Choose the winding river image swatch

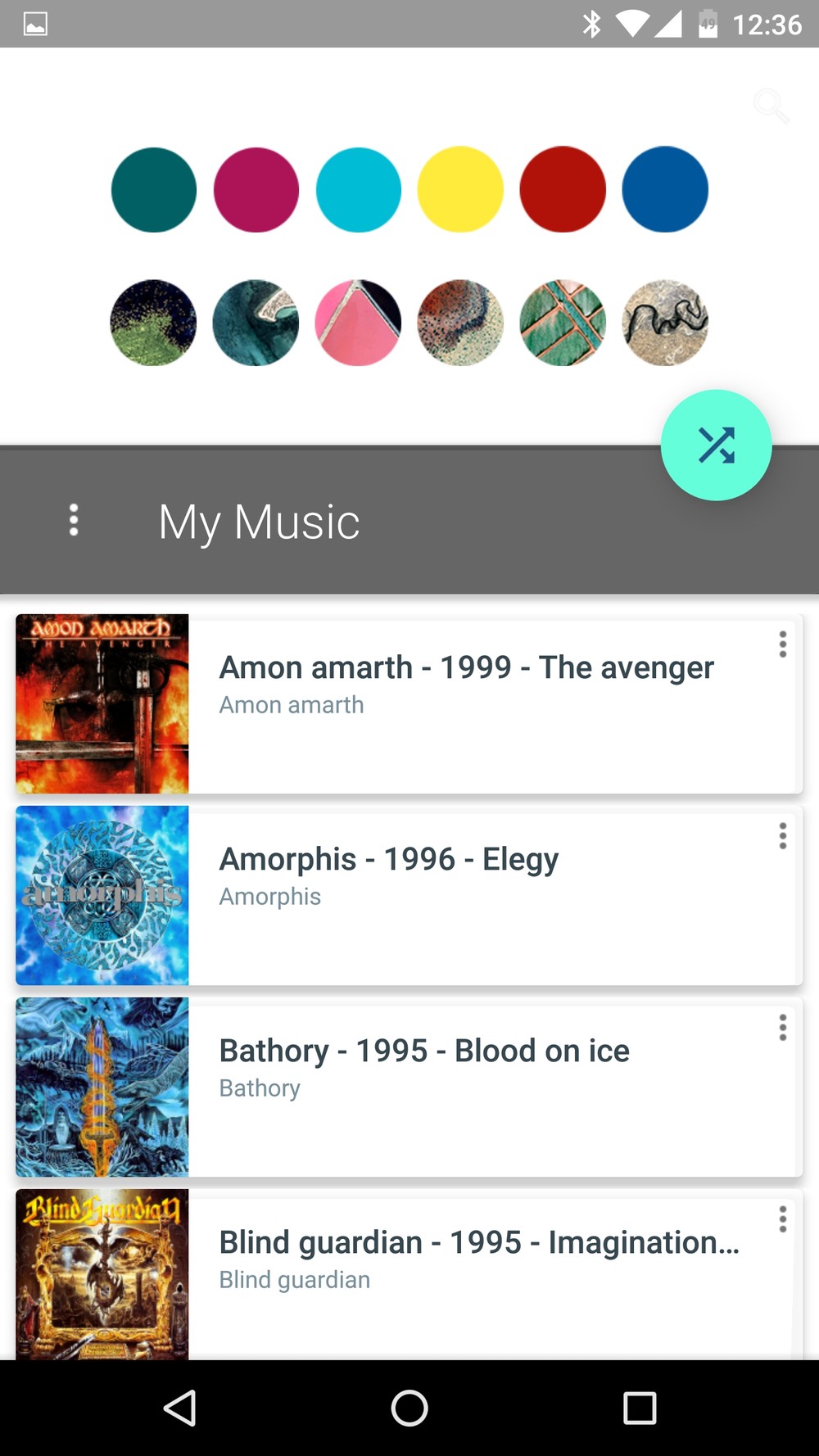(x=665, y=323)
